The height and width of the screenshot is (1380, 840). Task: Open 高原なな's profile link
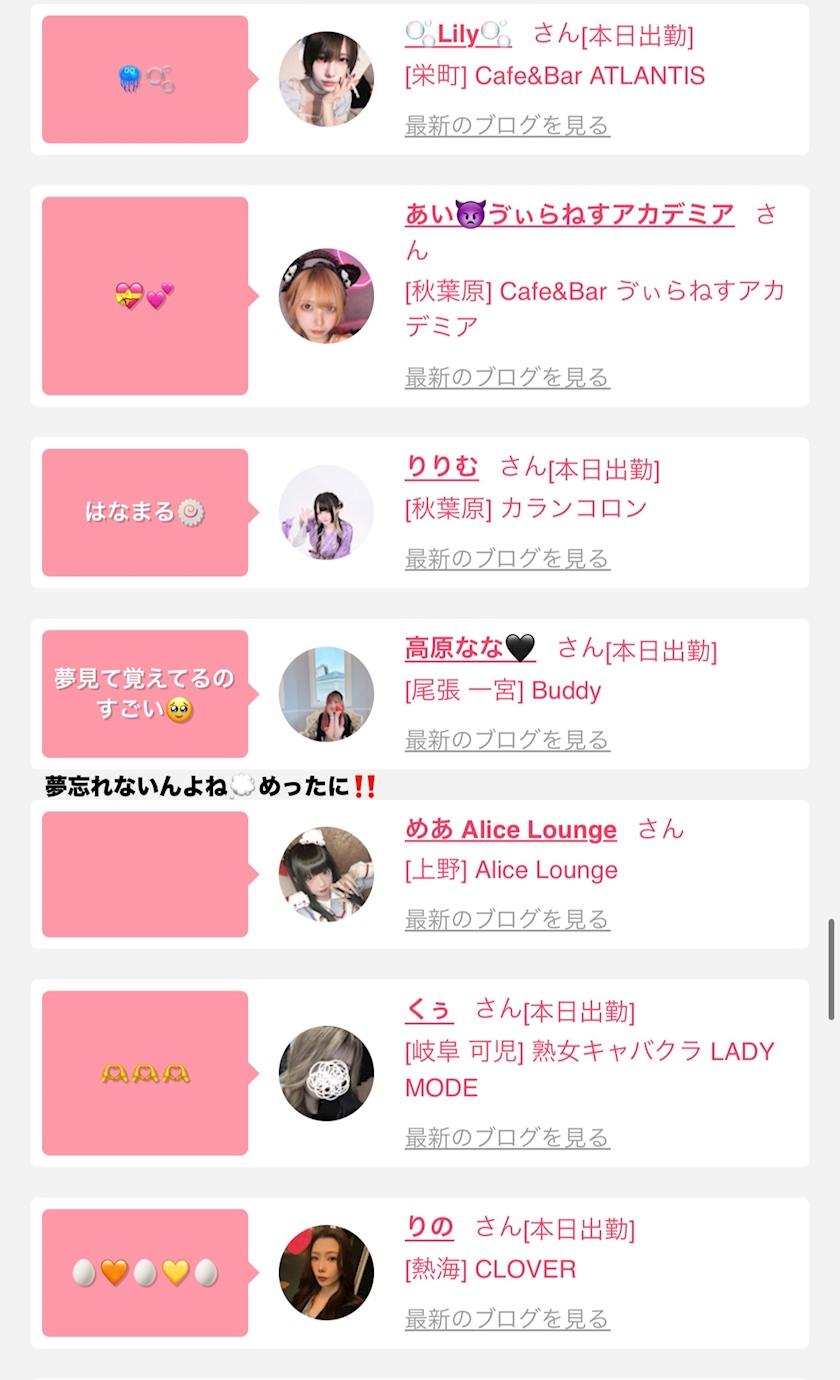pyautogui.click(x=470, y=649)
